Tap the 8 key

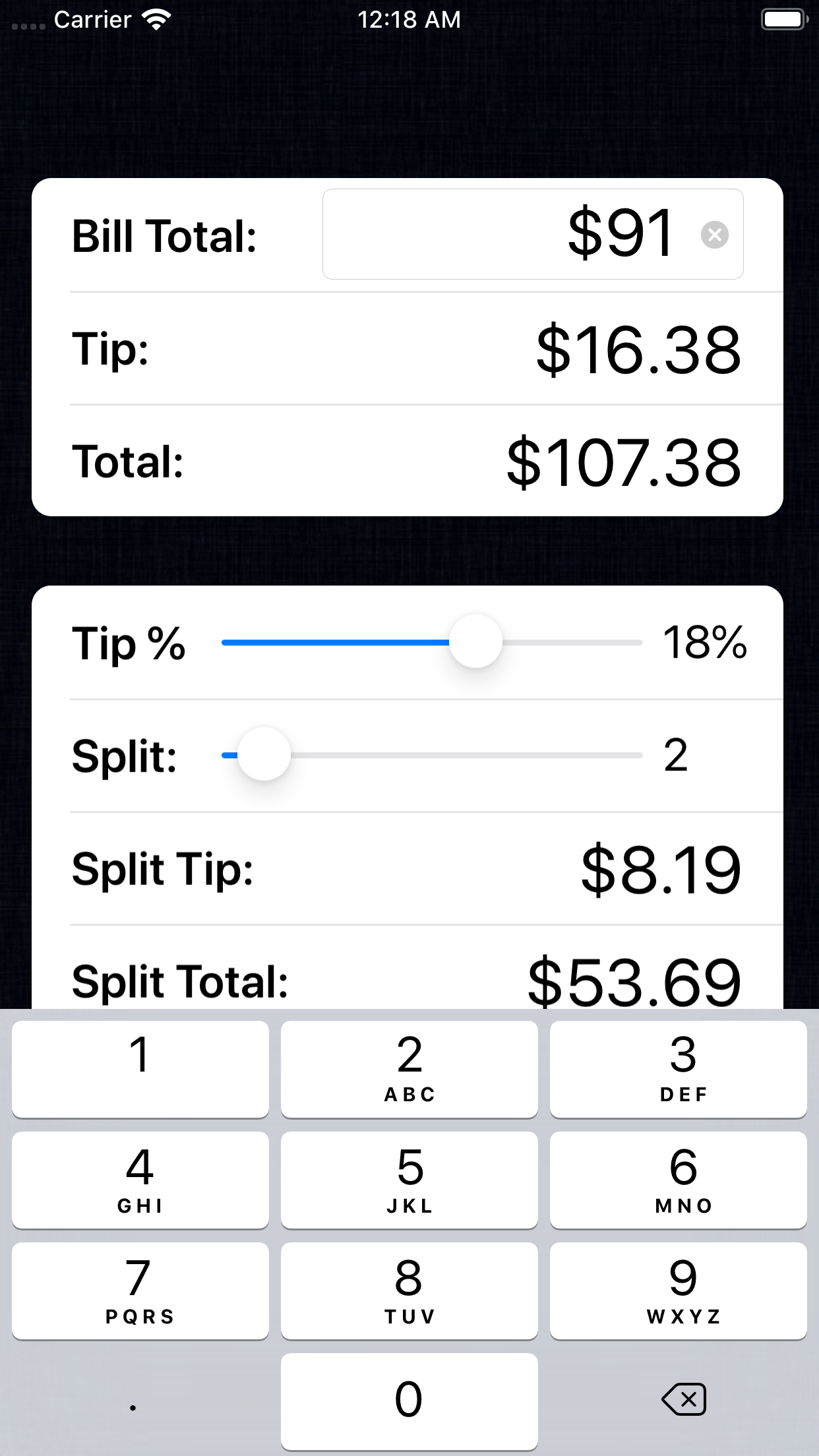409,1290
